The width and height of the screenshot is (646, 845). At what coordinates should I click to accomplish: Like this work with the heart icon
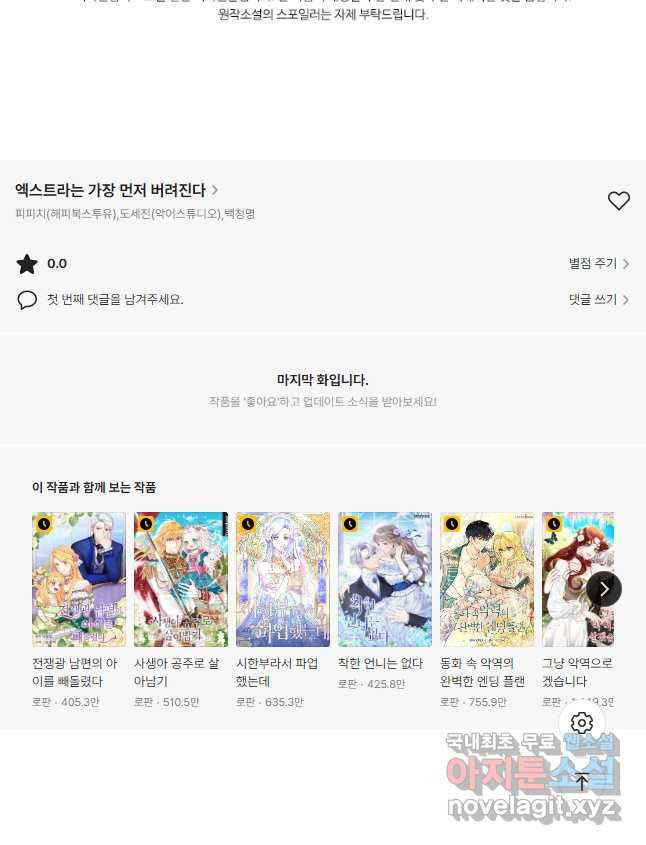pos(619,201)
